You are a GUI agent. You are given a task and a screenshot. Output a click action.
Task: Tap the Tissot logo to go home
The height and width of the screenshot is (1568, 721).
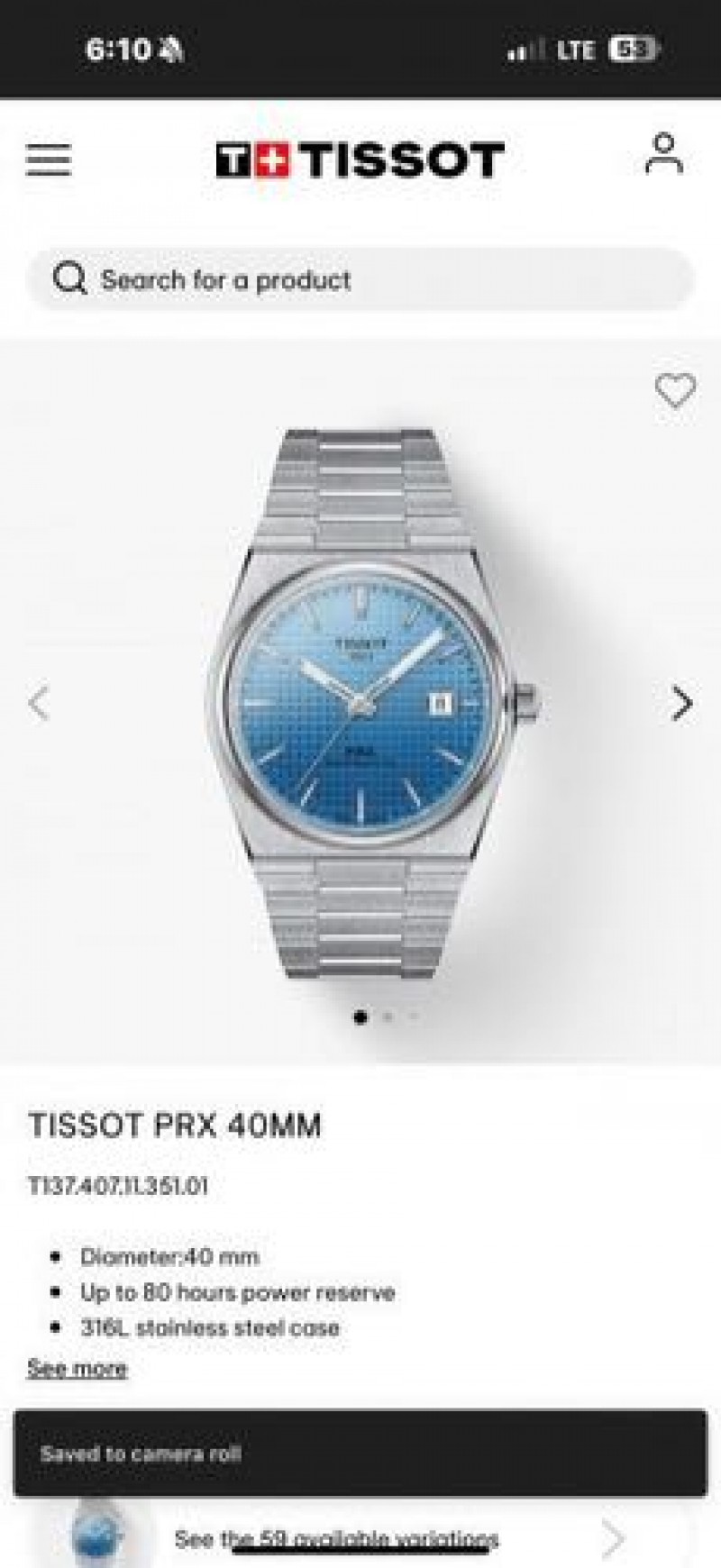click(360, 161)
